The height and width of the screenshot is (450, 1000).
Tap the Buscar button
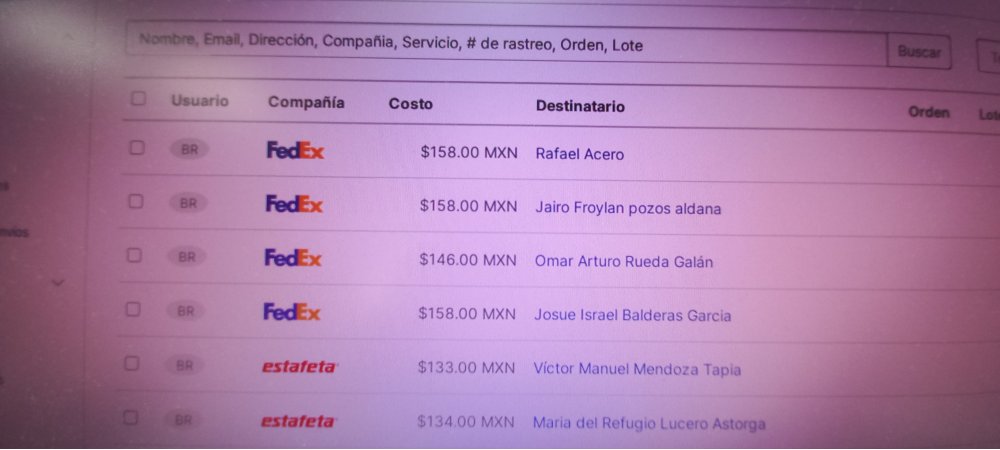coord(918,52)
